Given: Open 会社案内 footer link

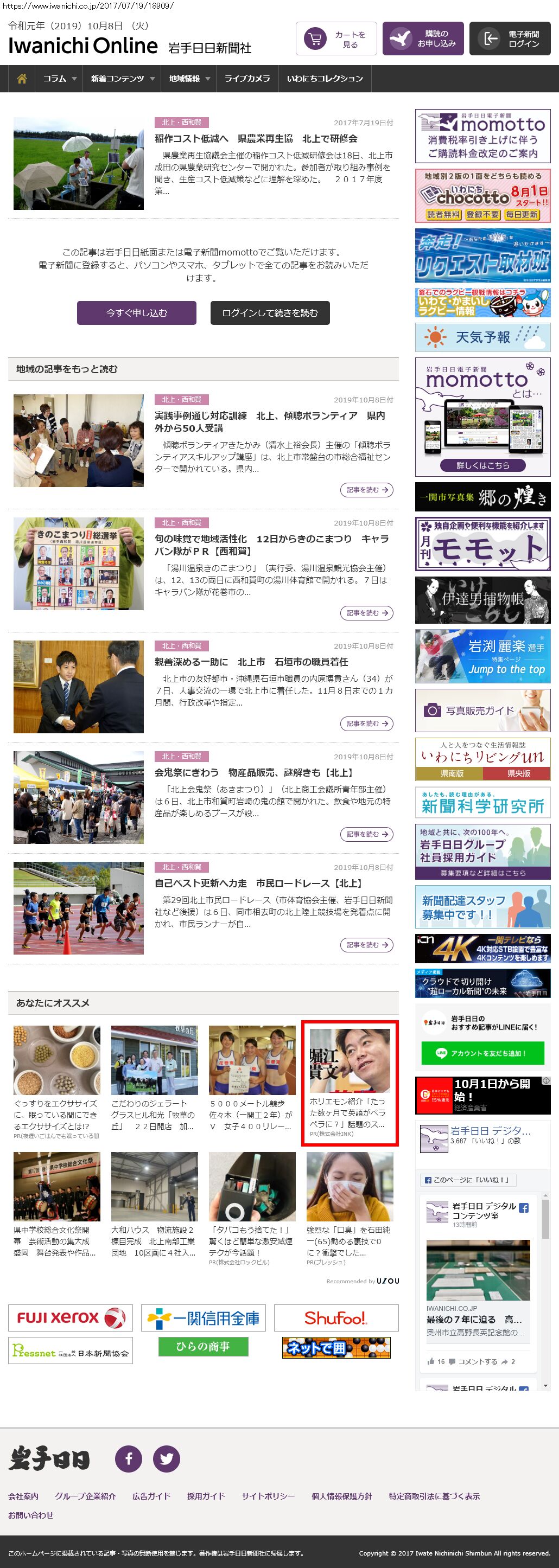Looking at the screenshot, I should tap(23, 1496).
